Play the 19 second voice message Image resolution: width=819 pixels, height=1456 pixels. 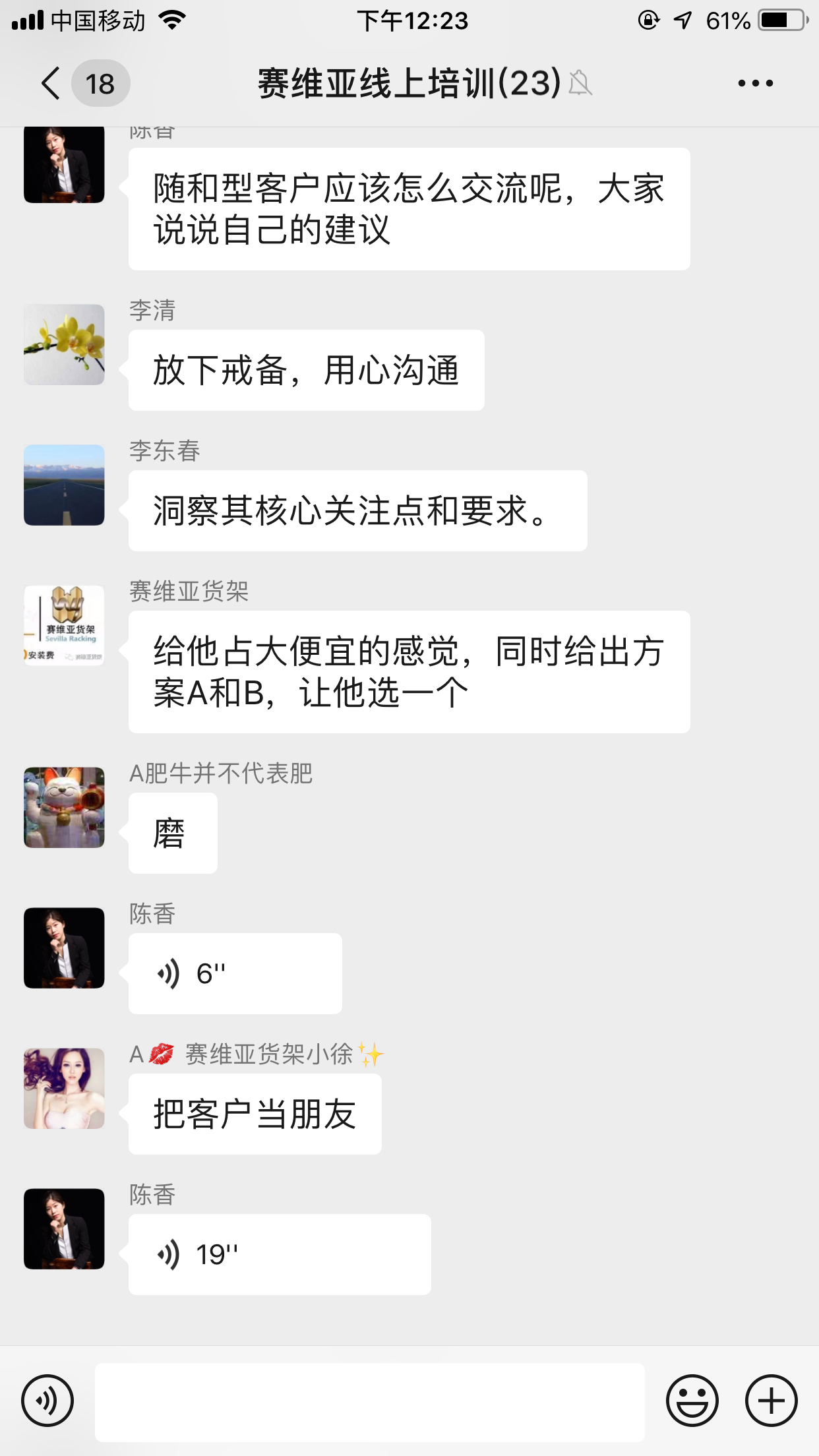pyautogui.click(x=277, y=1253)
